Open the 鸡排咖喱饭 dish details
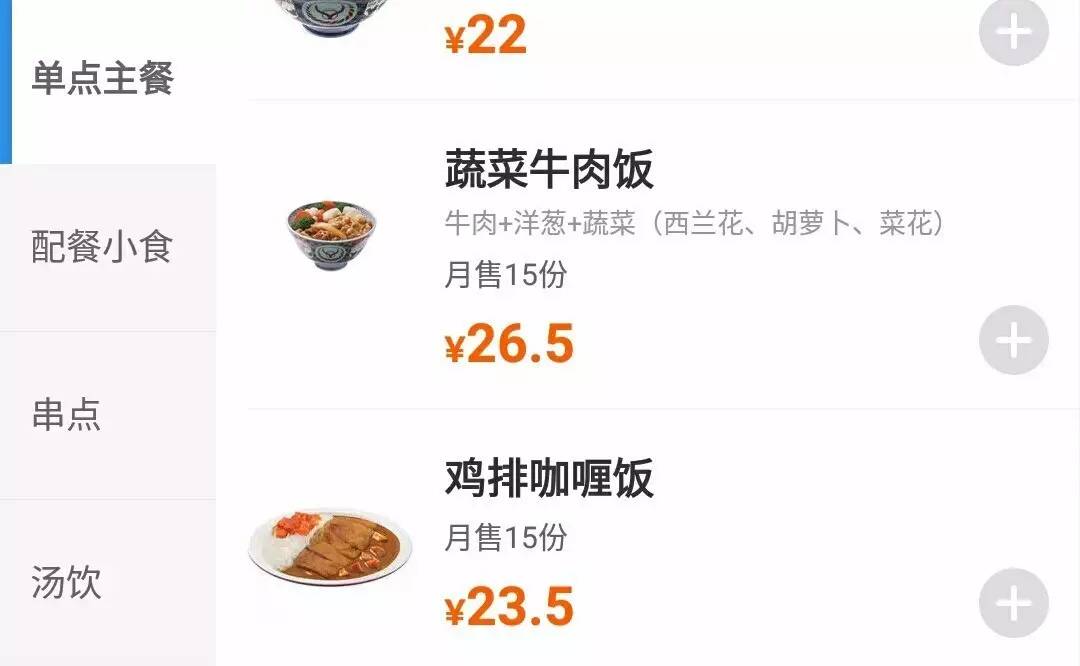The image size is (1080, 666). pyautogui.click(x=549, y=479)
